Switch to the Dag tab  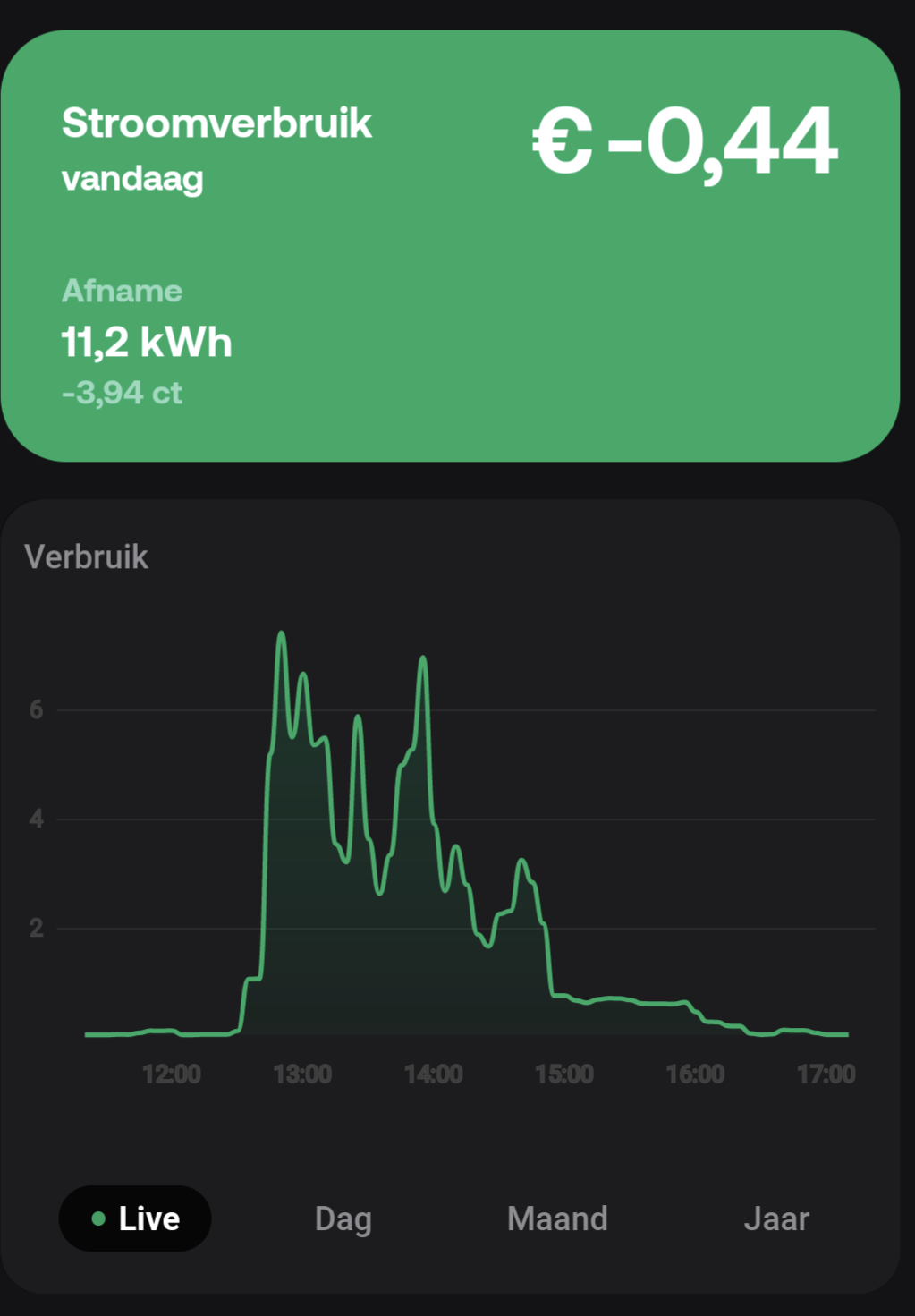tap(343, 1218)
